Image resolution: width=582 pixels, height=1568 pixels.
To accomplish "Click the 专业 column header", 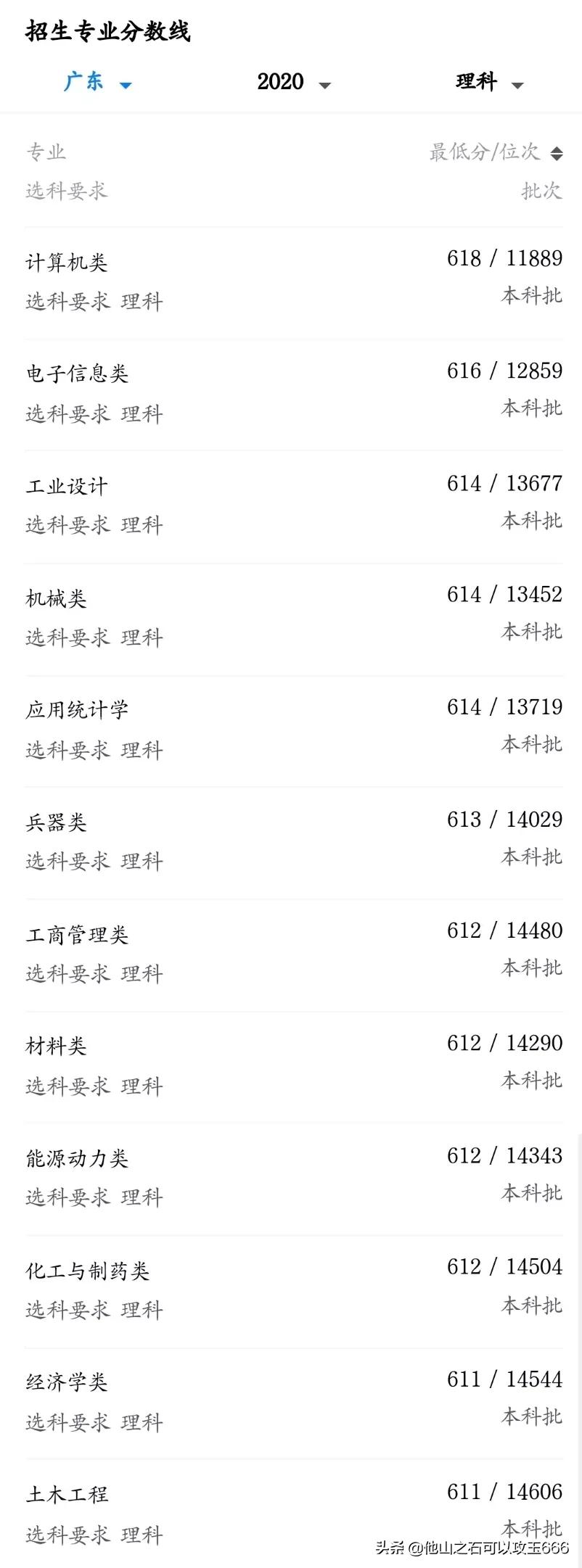I will pos(46,152).
